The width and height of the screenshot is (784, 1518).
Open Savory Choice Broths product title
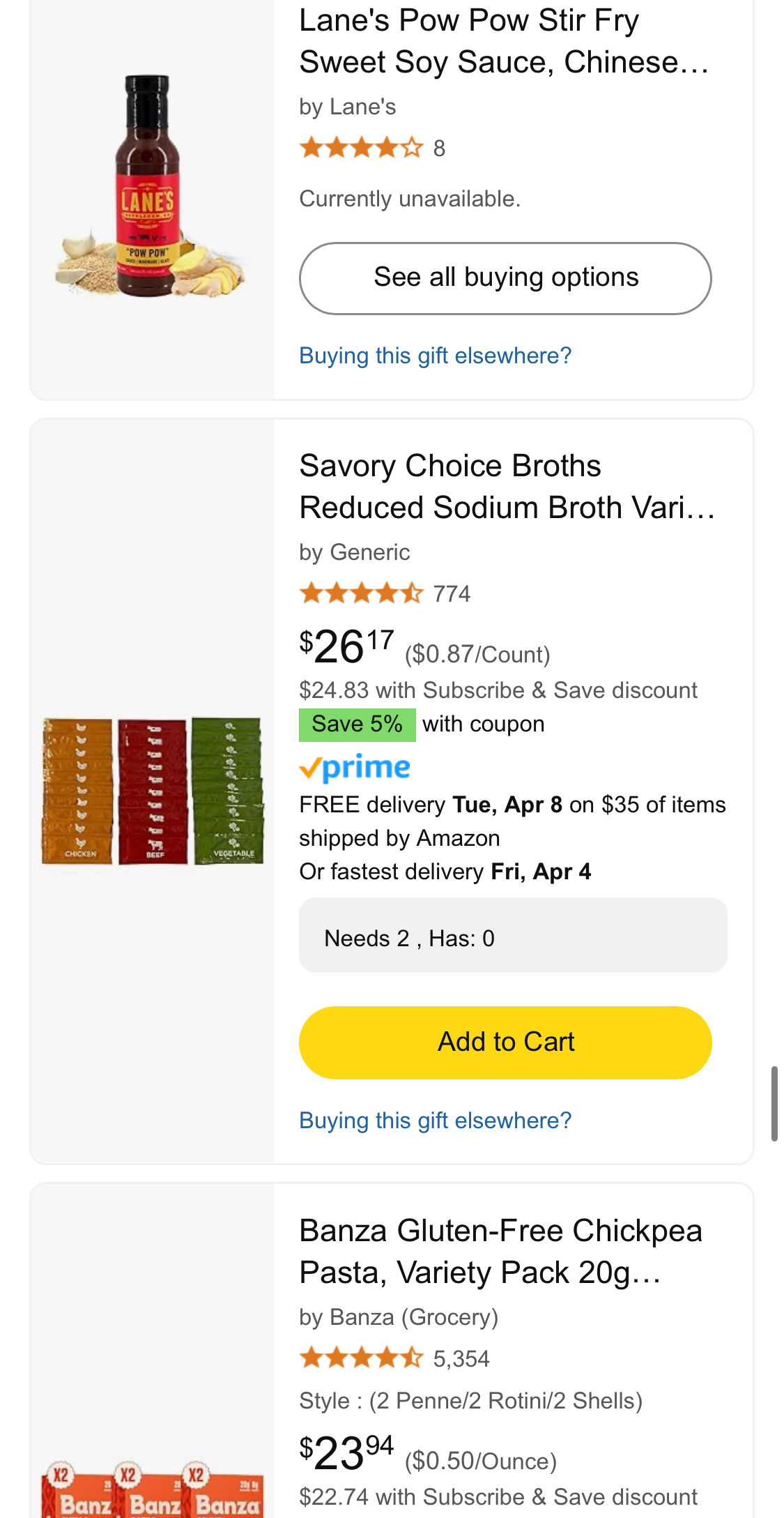coord(507,487)
